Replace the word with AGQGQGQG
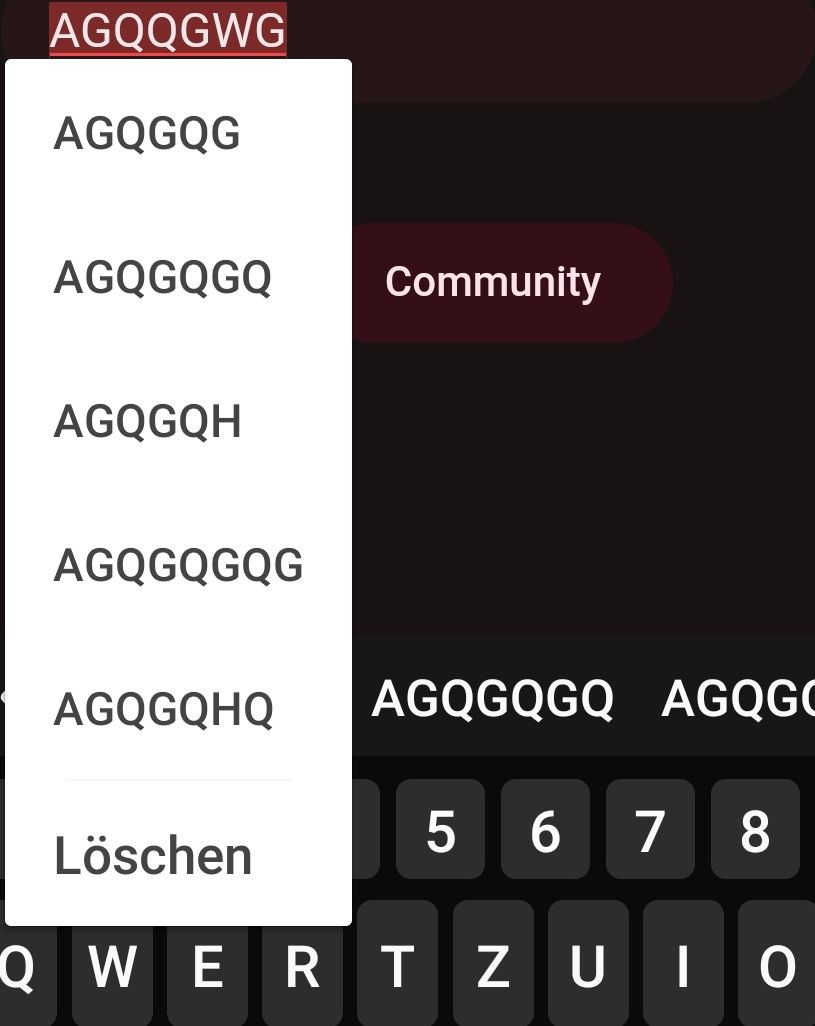The height and width of the screenshot is (1026, 815). [178, 565]
